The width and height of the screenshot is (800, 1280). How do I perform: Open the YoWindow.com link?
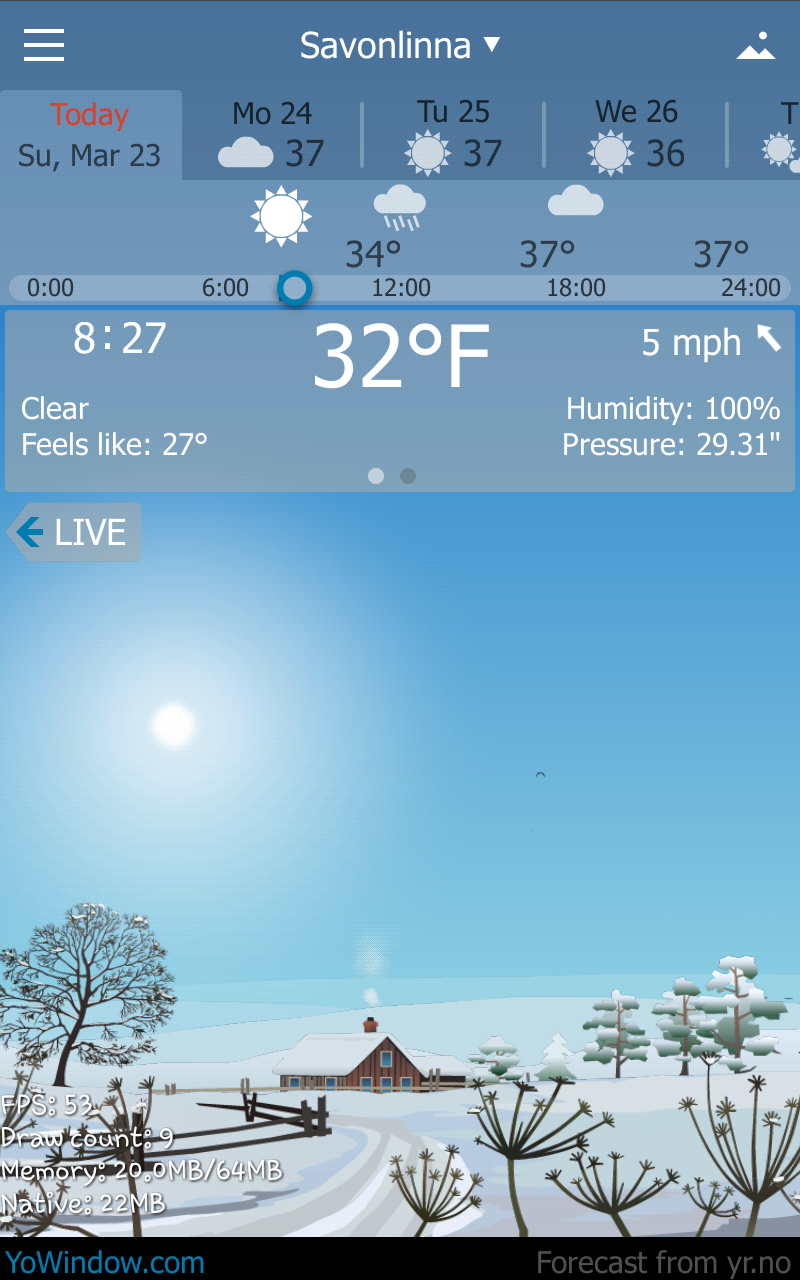coord(105,1262)
